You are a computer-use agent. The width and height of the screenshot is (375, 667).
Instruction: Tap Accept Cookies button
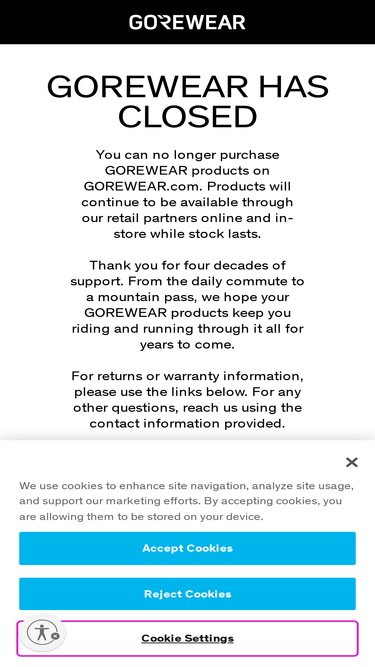(187, 548)
